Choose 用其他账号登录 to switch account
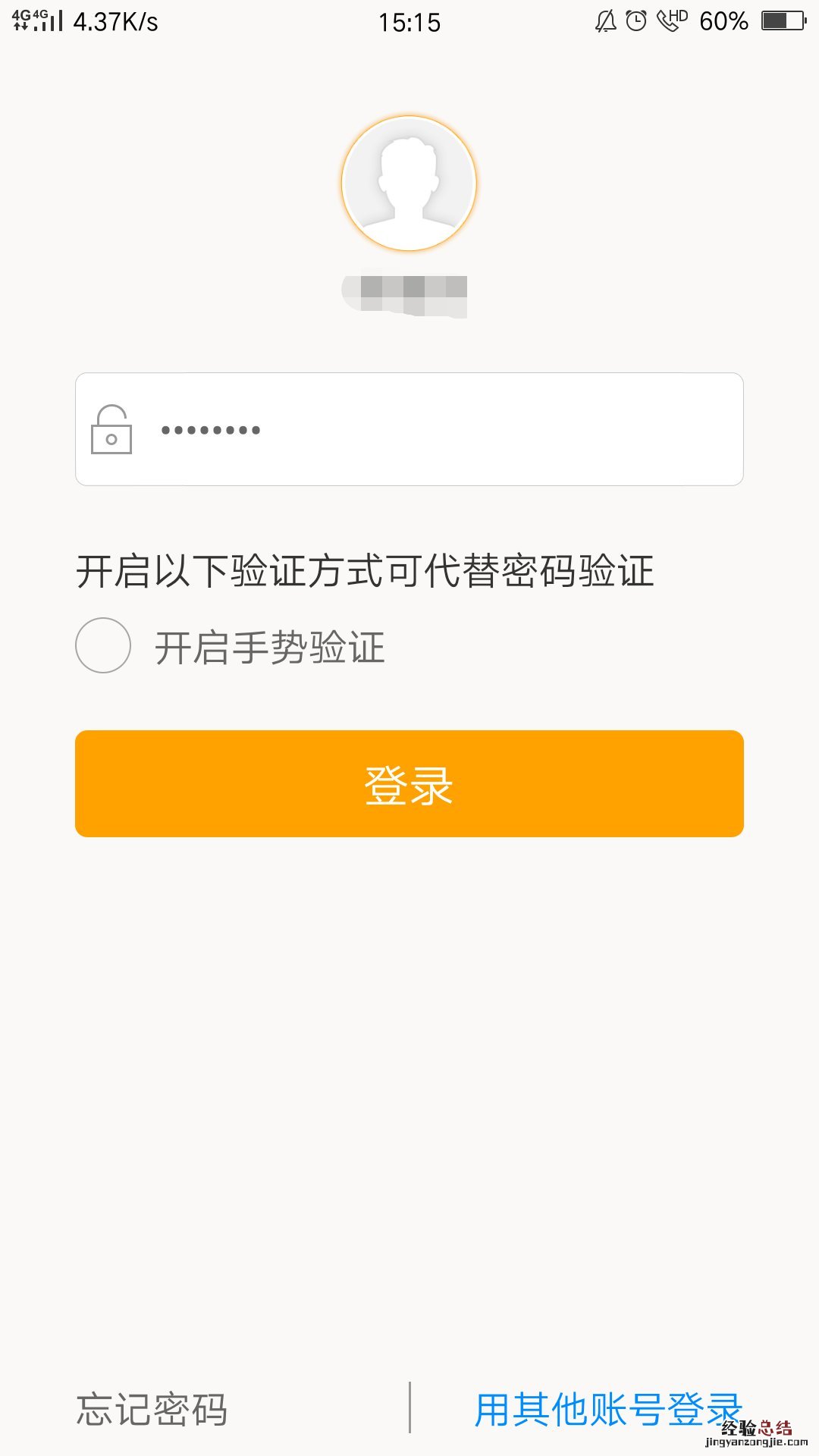Image resolution: width=819 pixels, height=1456 pixels. (607, 1409)
